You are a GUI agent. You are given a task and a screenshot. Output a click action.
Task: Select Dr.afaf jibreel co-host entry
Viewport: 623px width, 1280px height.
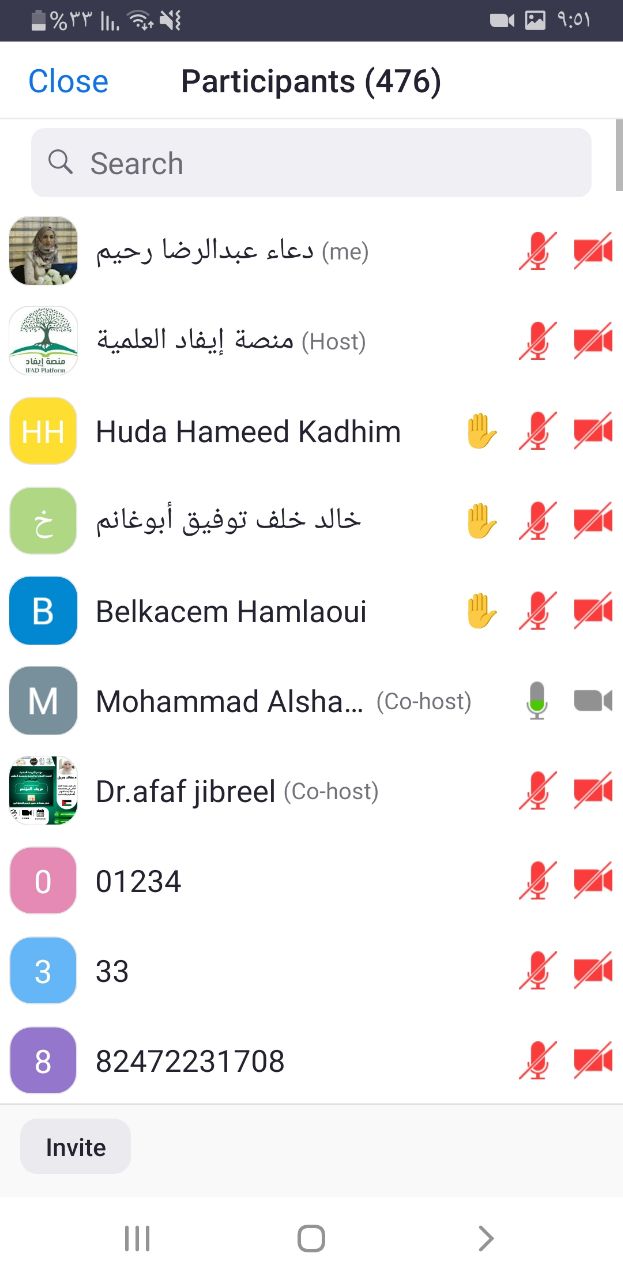[x=311, y=792]
